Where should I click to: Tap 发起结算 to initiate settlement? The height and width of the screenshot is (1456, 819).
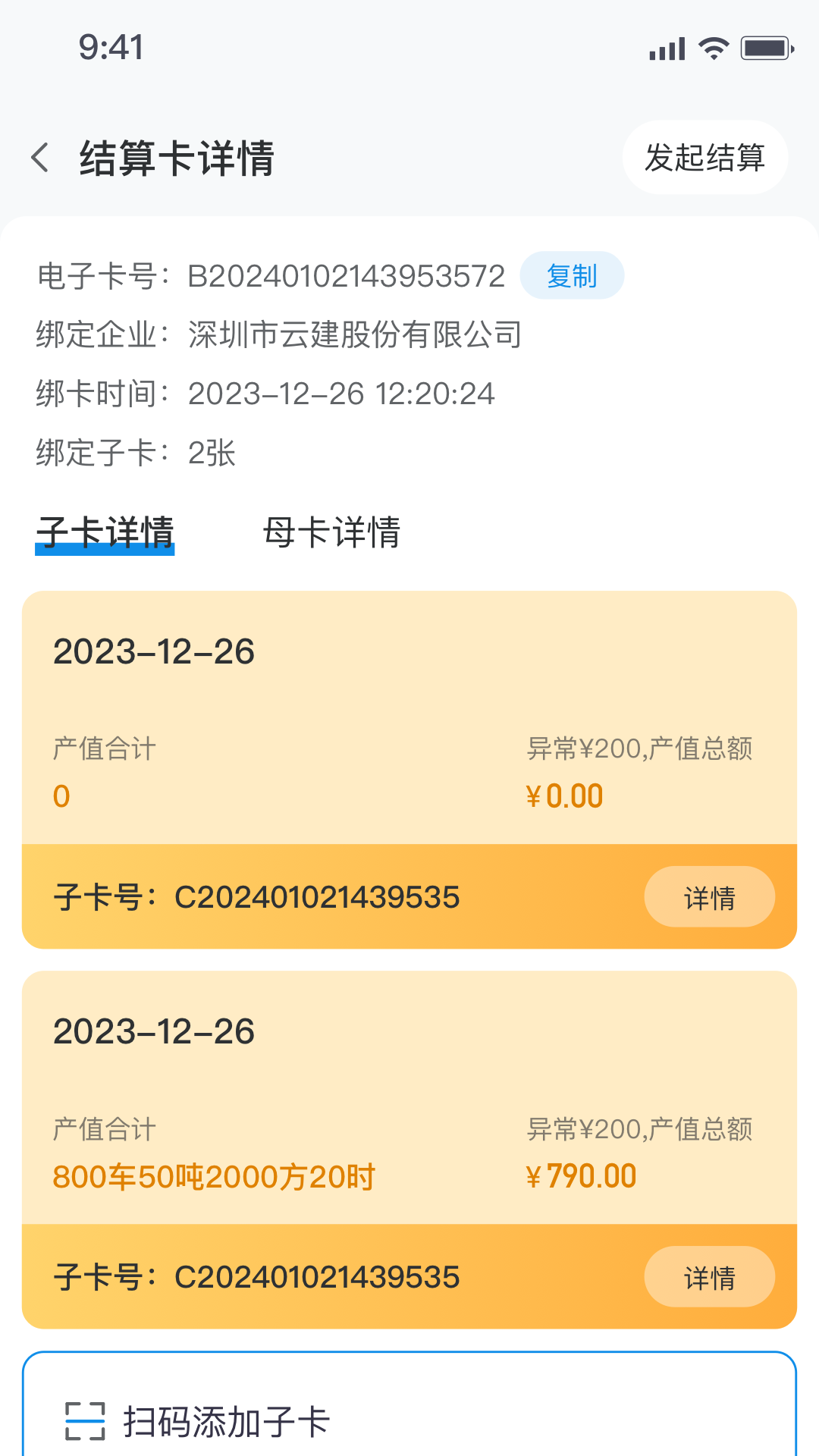click(704, 157)
